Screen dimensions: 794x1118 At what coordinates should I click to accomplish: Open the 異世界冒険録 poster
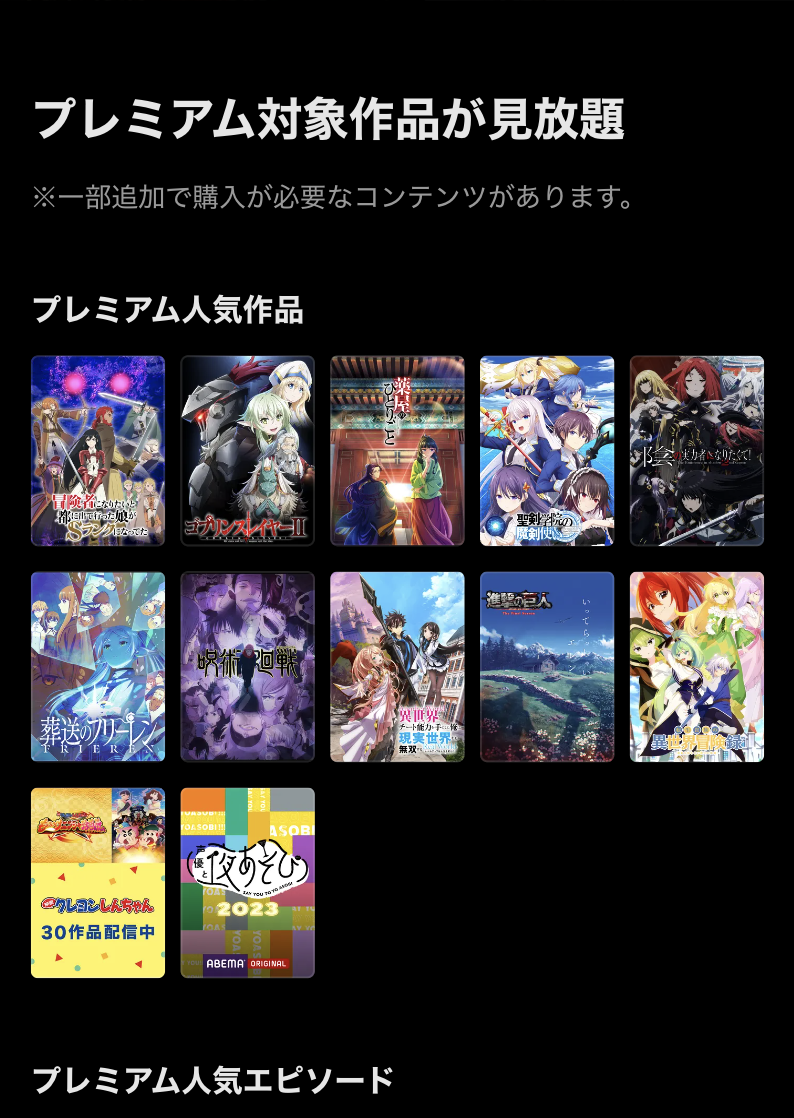[x=696, y=667]
